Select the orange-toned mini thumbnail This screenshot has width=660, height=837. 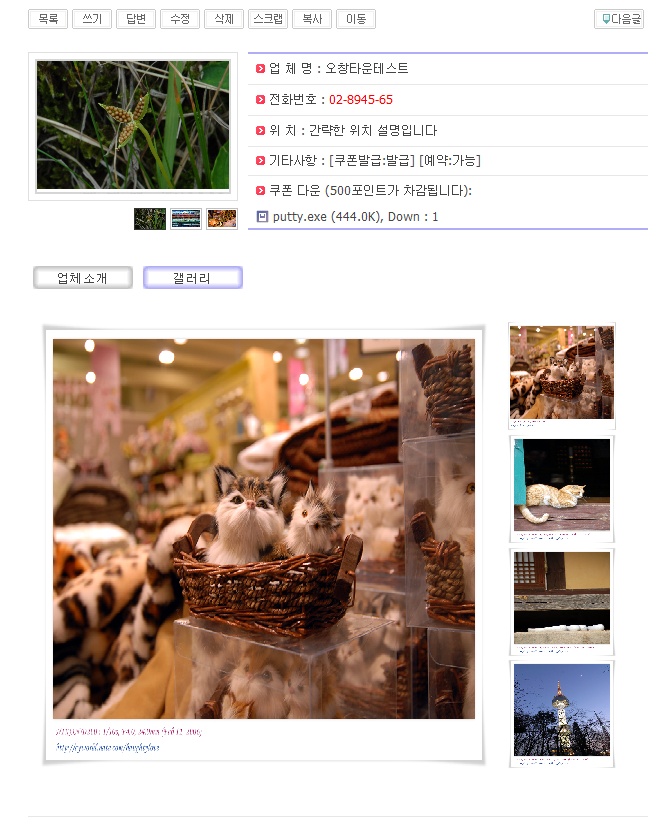222,219
